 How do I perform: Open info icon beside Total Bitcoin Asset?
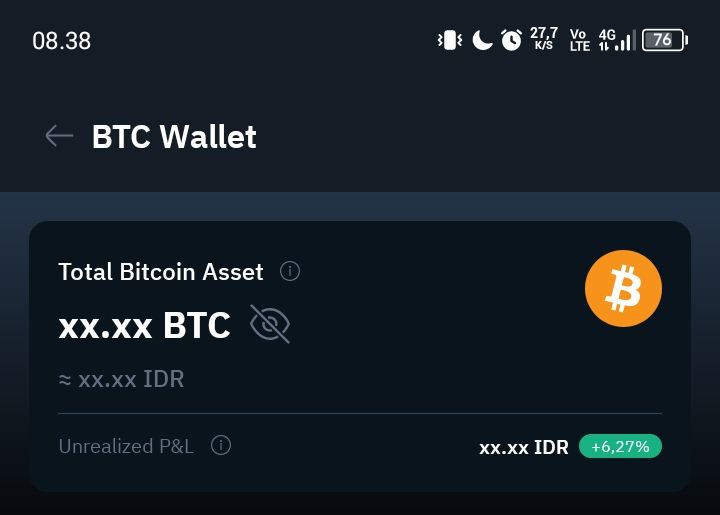pos(290,271)
